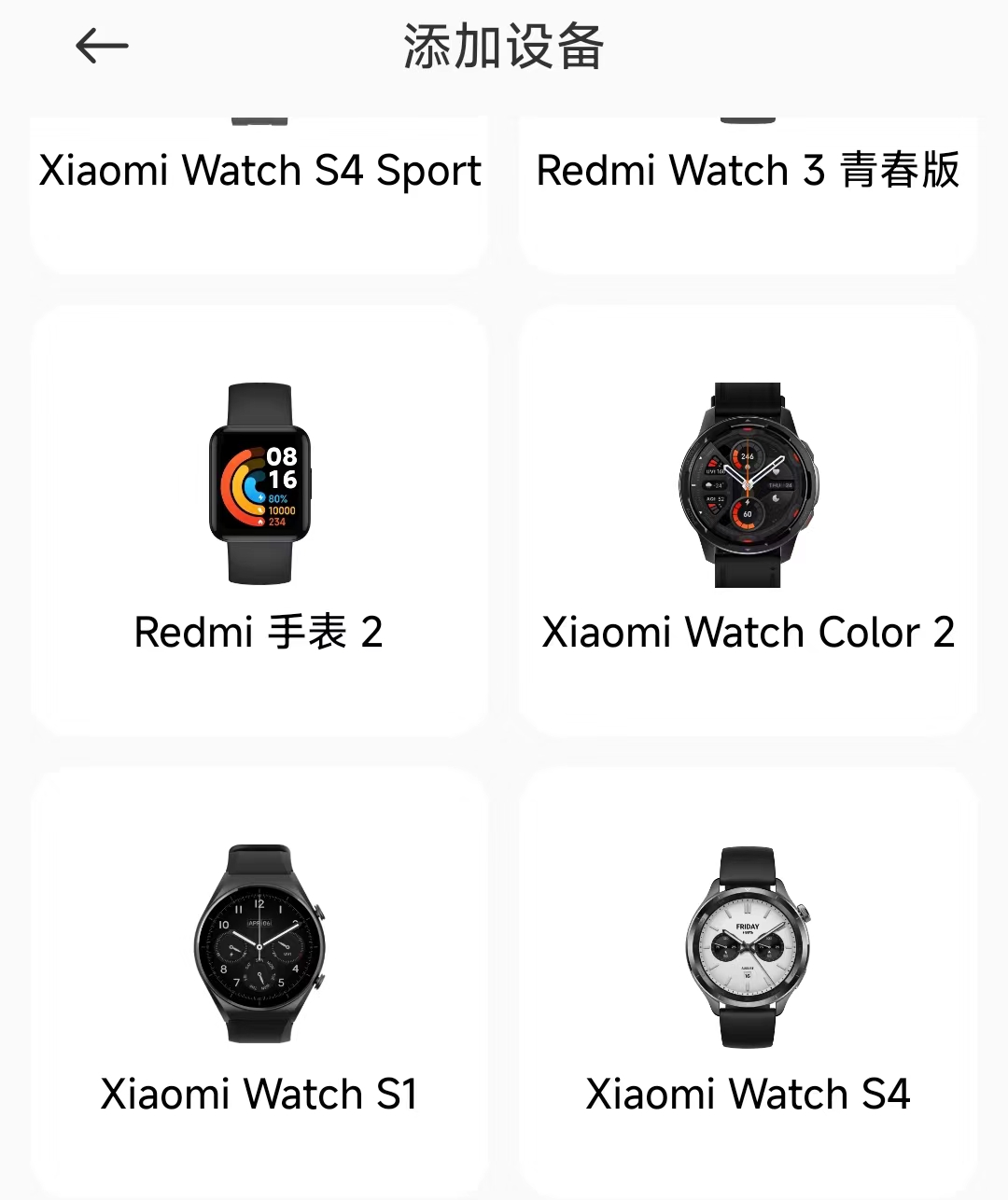The height and width of the screenshot is (1200, 1008).
Task: Select the Xiaomi Watch S4 Sport card
Action: coord(259,187)
